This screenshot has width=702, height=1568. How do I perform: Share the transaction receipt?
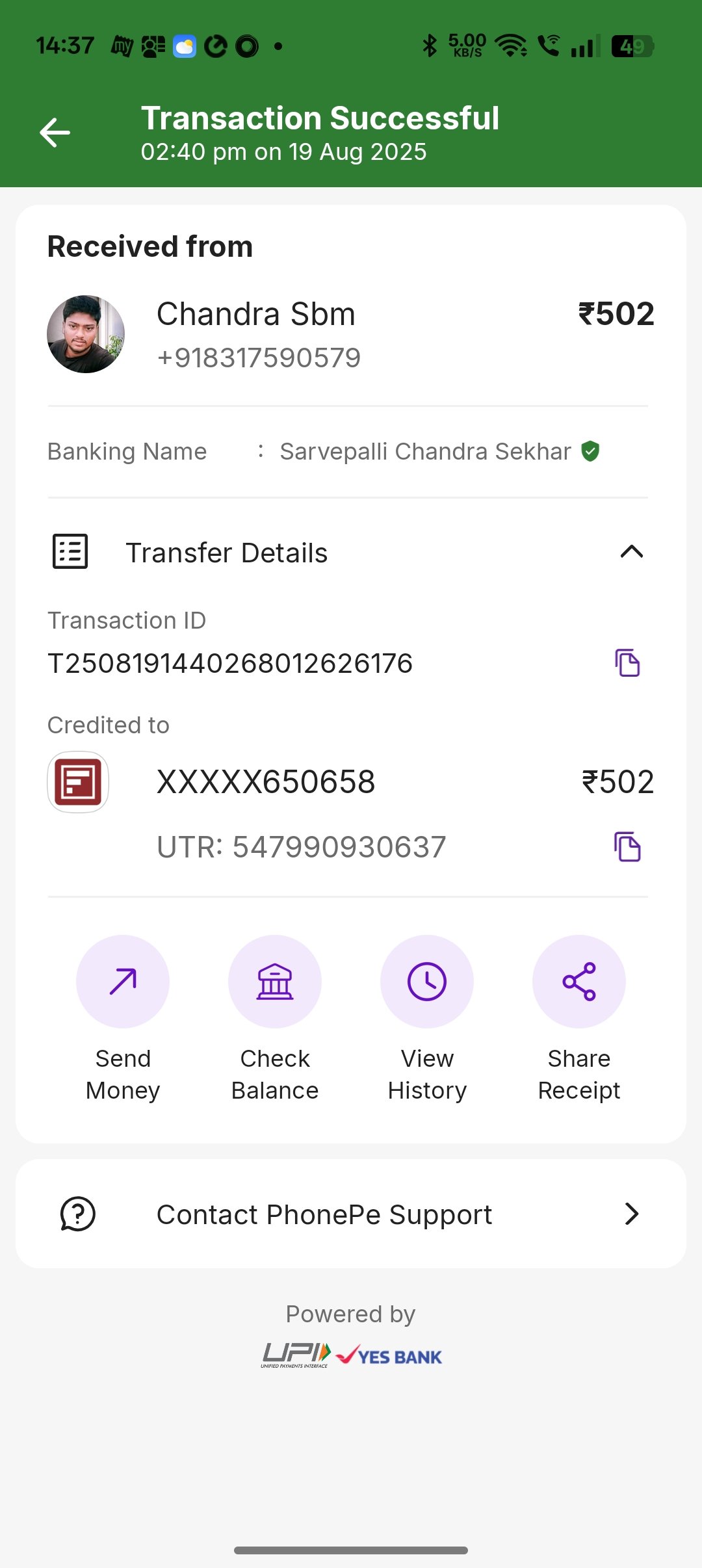pyautogui.click(x=579, y=982)
